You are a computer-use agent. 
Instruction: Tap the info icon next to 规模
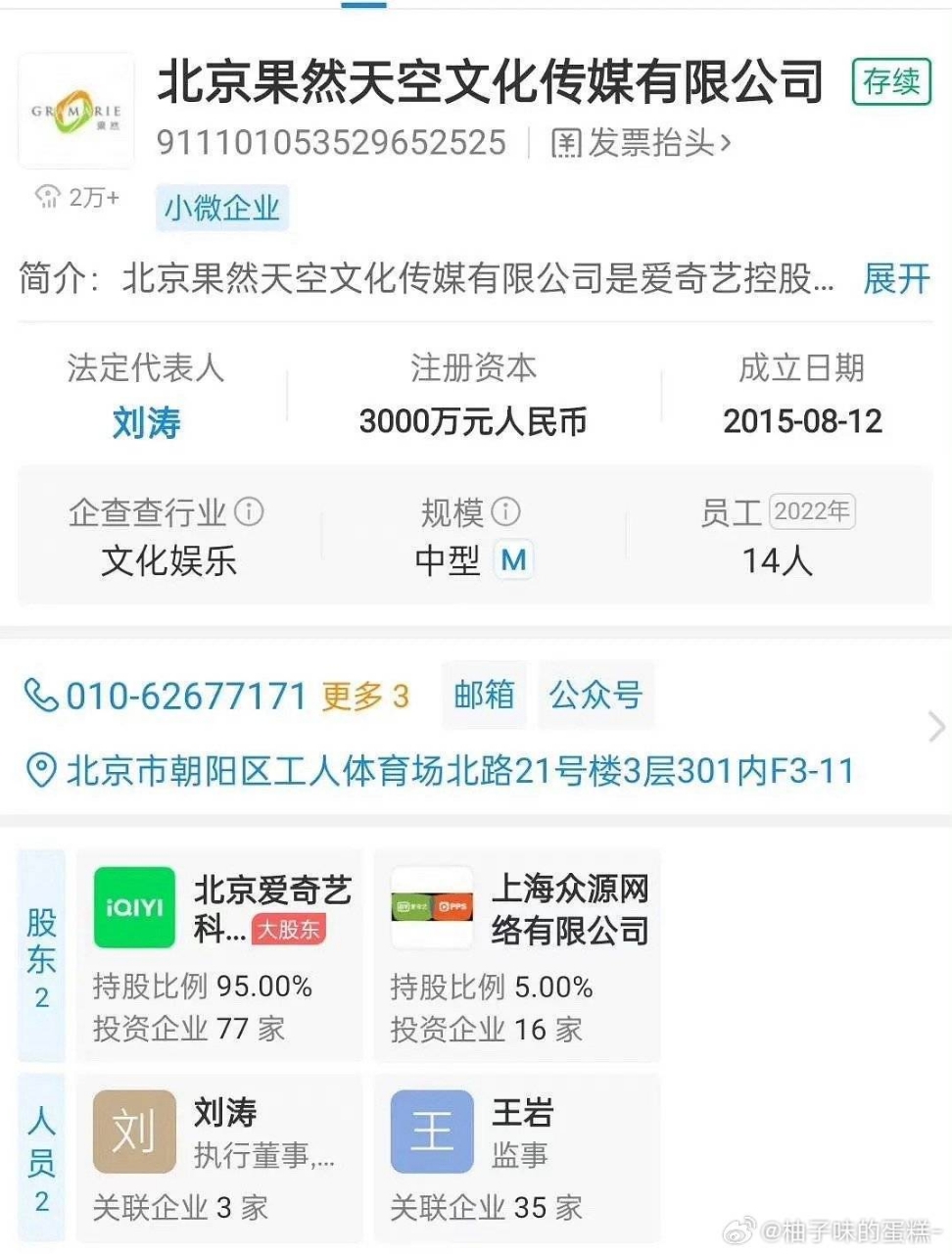point(505,510)
